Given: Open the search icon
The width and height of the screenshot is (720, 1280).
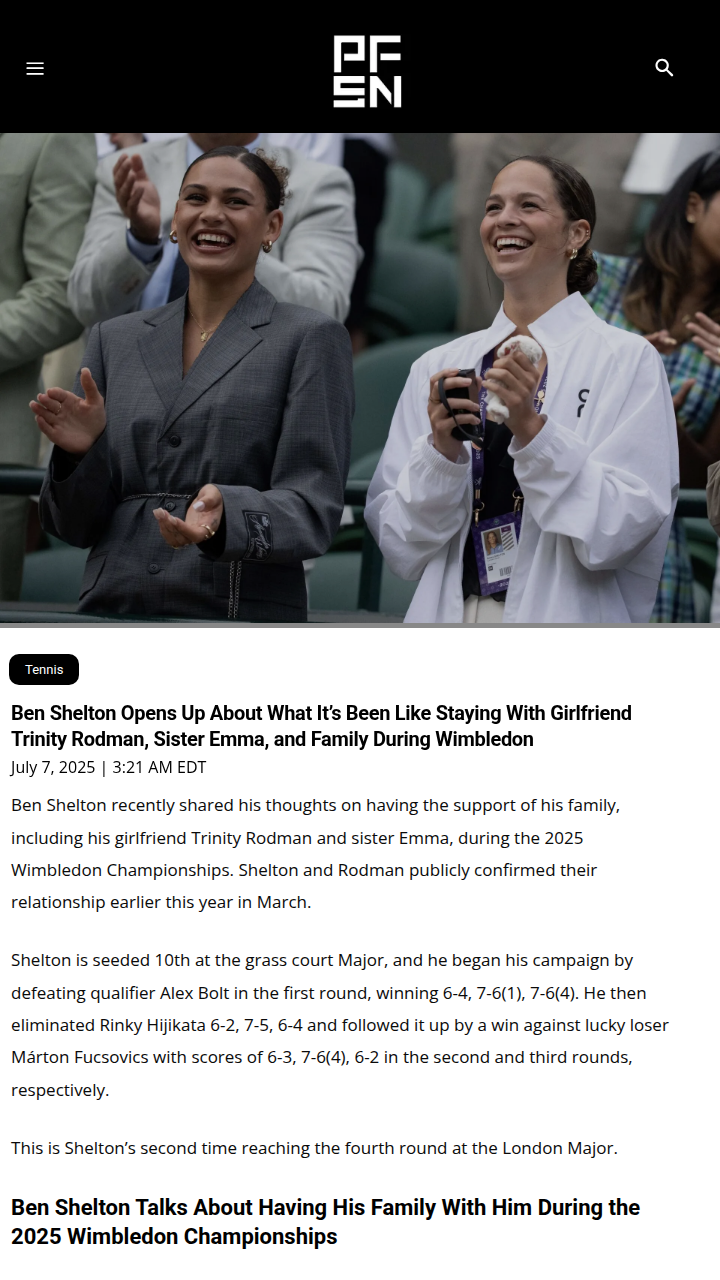Looking at the screenshot, I should point(664,68).
